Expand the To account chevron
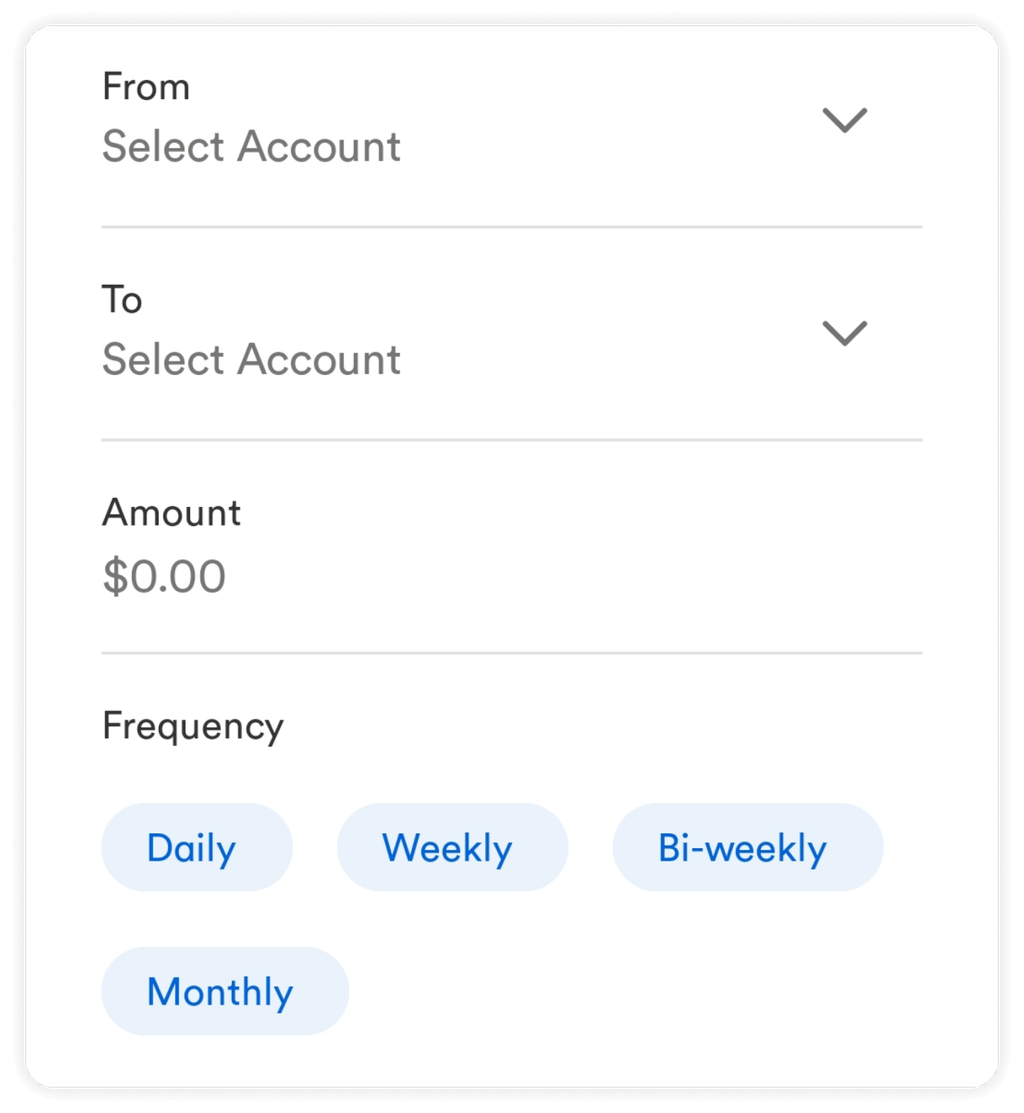 [845, 333]
